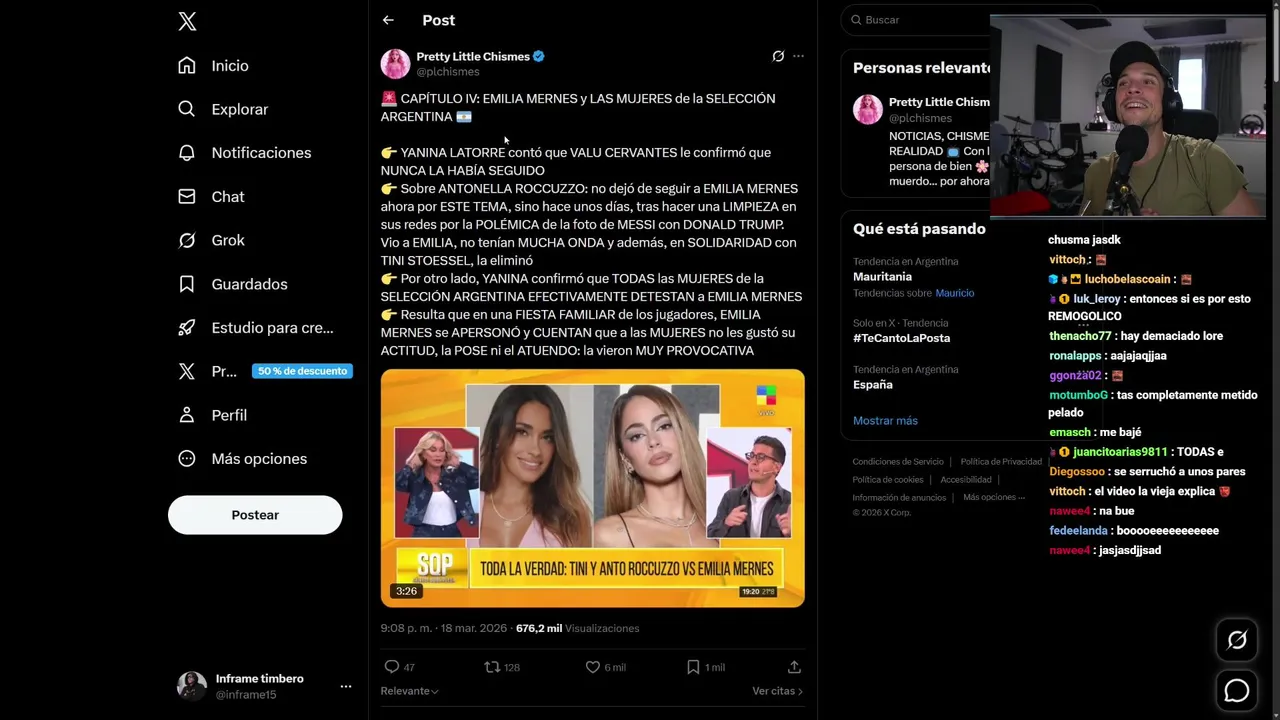Go back using the arrow beside Post
The width and height of the screenshot is (1280, 720).
click(388, 20)
